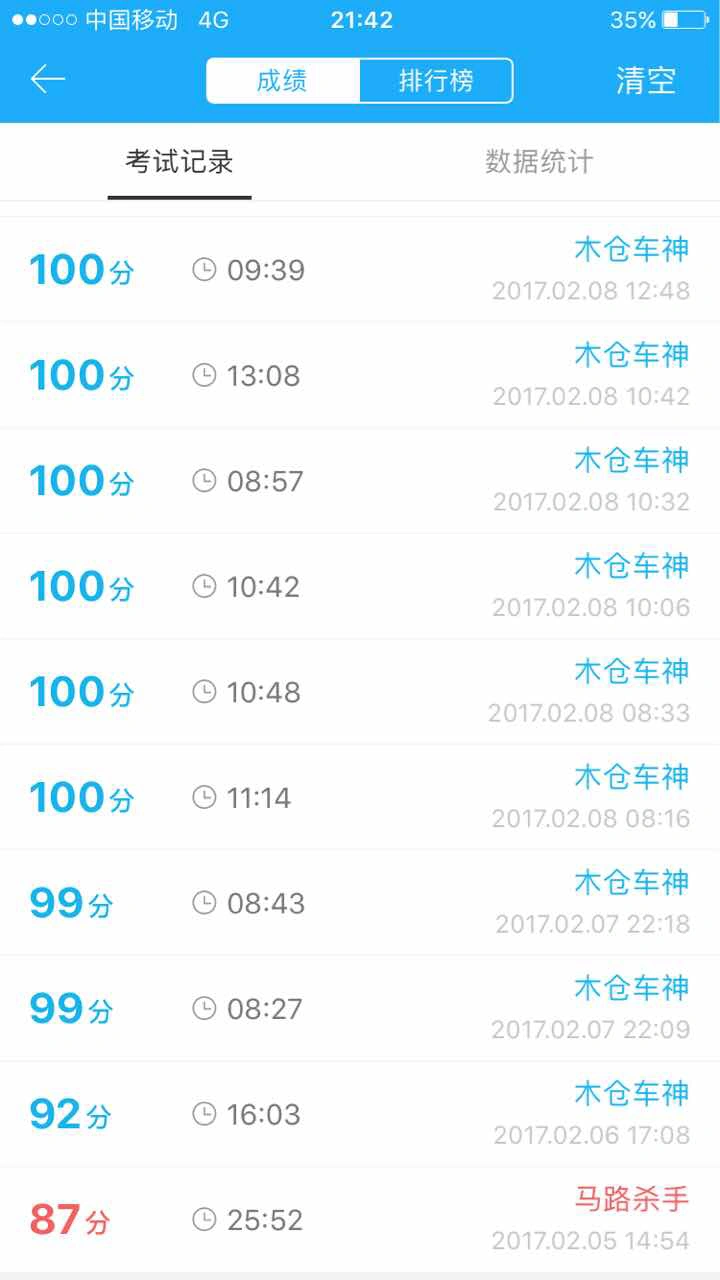Open the record dated 2017.02.08 10:42
Screen dimensions: 720x1280
pyautogui.click(x=360, y=376)
